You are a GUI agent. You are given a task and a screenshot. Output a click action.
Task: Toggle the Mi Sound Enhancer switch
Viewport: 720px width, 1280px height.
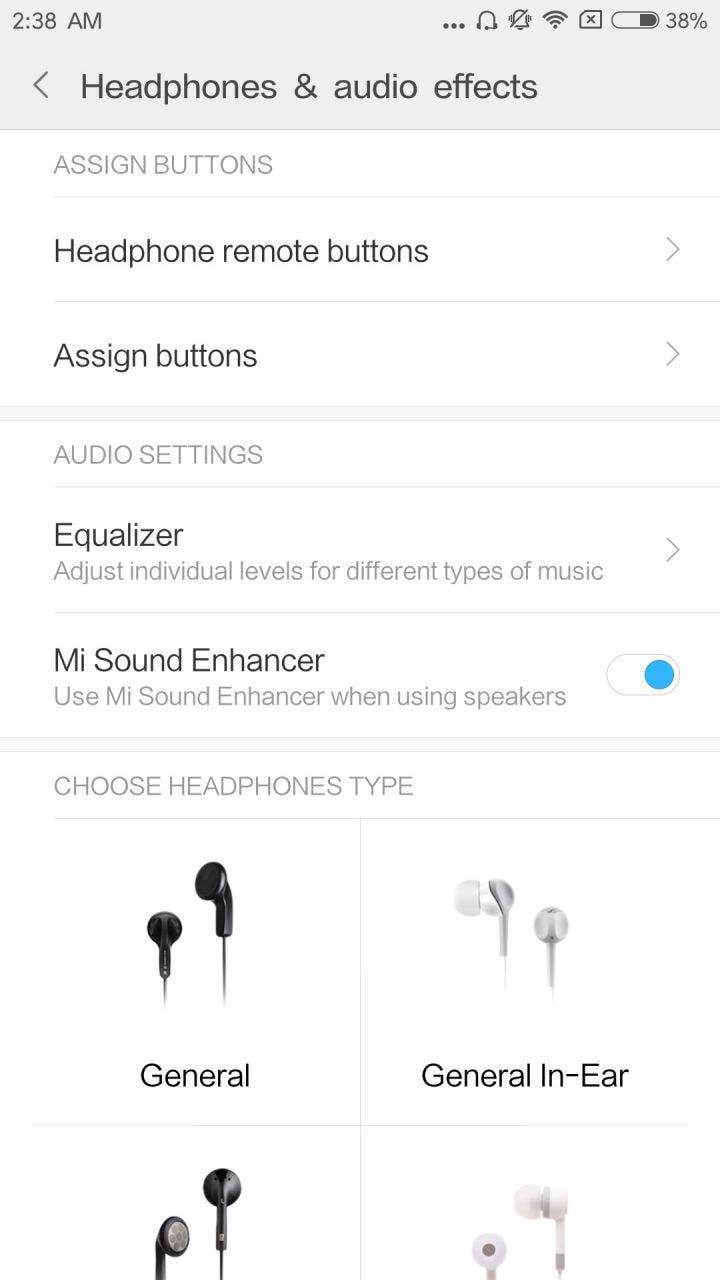pyautogui.click(x=643, y=675)
